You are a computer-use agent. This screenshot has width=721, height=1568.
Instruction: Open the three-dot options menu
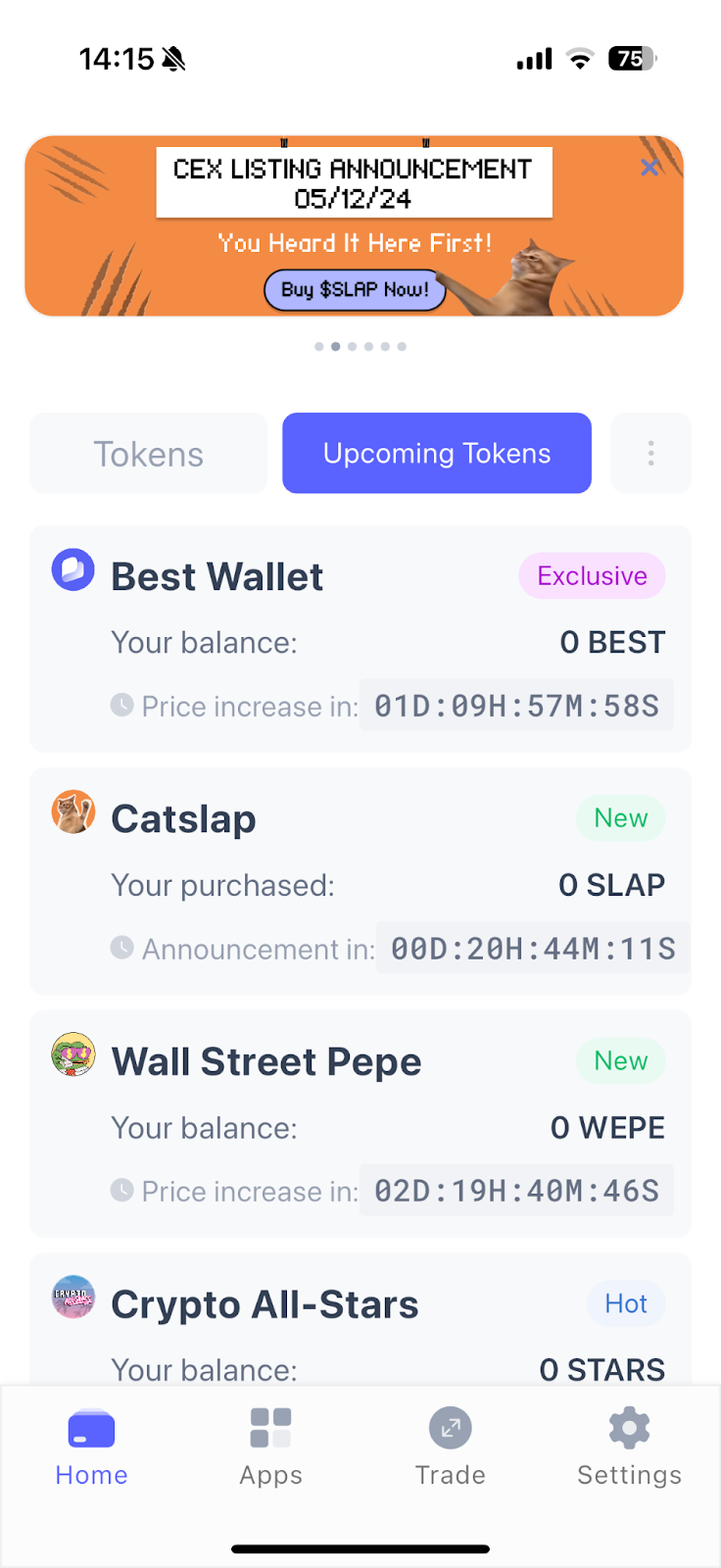(x=650, y=454)
